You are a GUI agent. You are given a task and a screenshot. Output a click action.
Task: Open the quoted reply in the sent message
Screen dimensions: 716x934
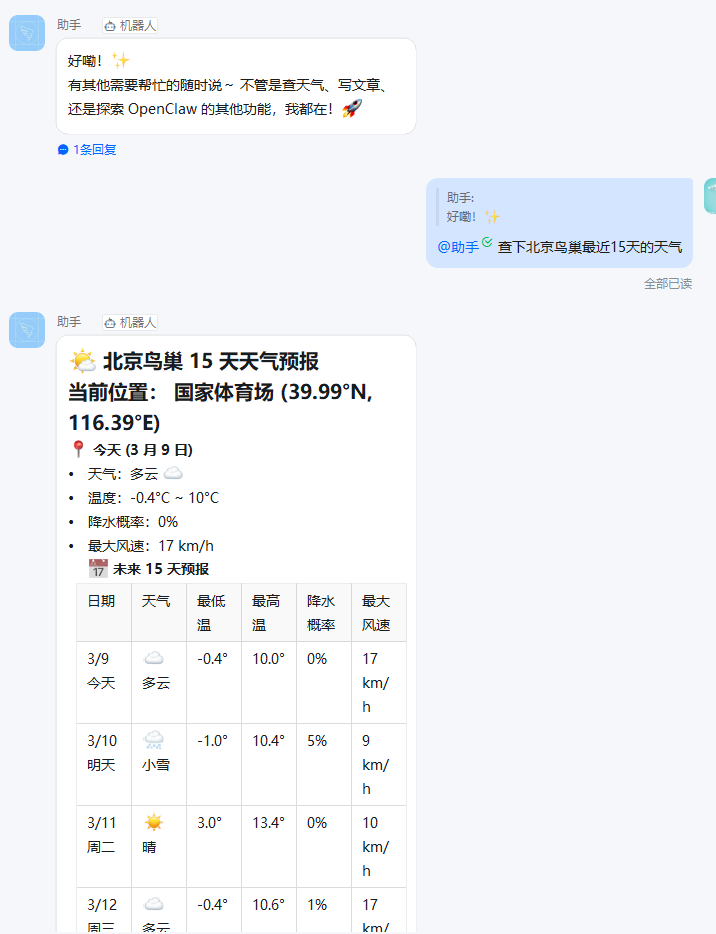click(x=474, y=207)
